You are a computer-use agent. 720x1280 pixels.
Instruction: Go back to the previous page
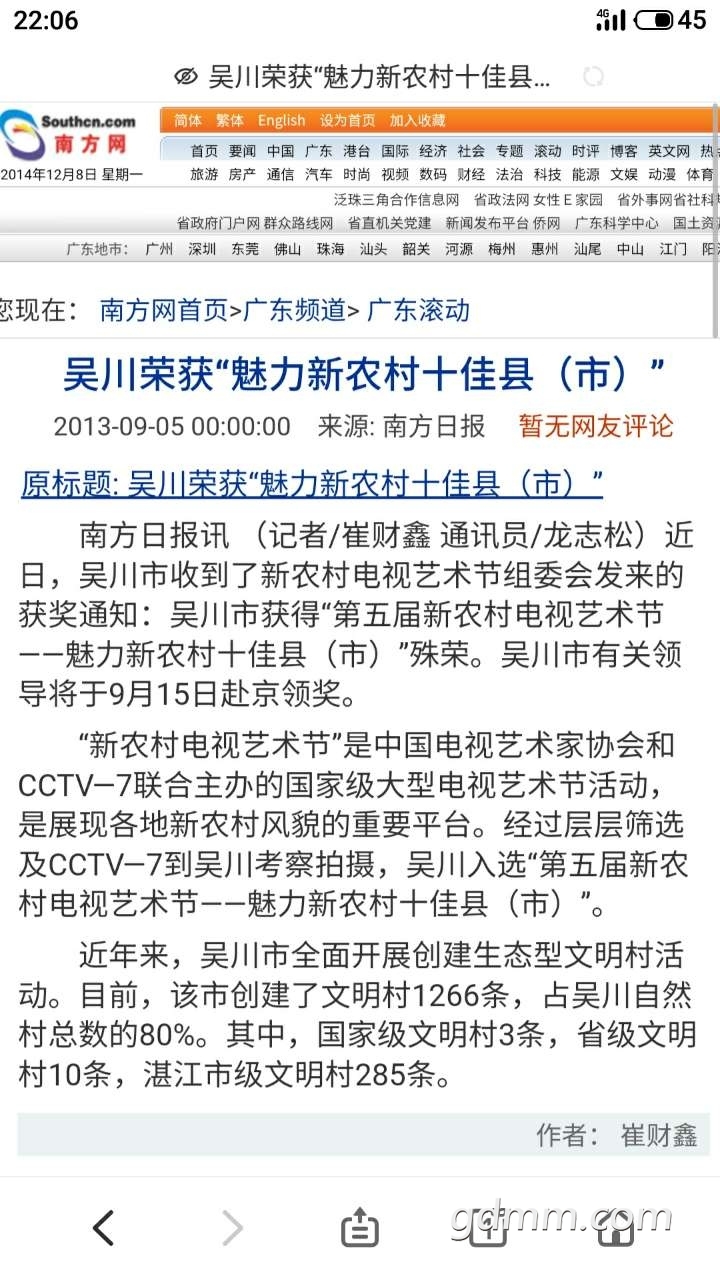(103, 1226)
